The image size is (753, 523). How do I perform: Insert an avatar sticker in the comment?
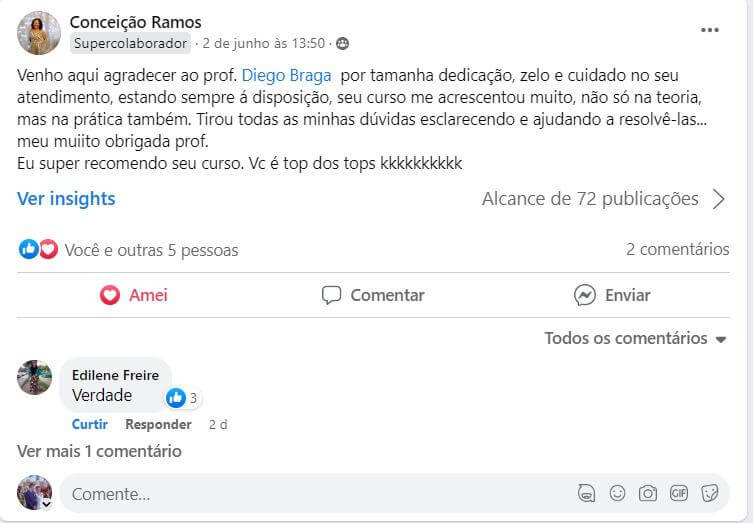587,493
